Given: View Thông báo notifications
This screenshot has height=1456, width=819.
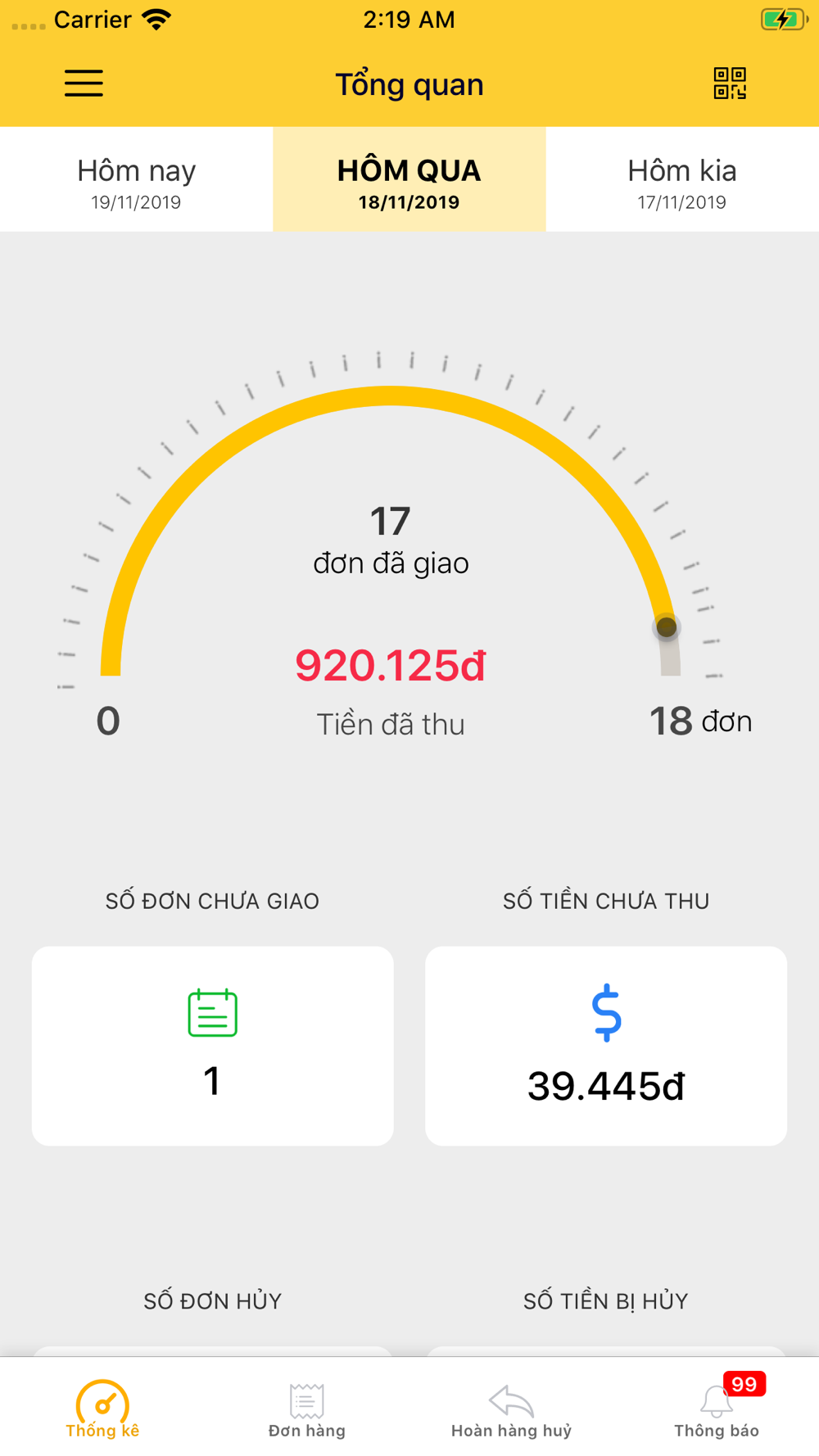Looking at the screenshot, I should coord(717,1410).
